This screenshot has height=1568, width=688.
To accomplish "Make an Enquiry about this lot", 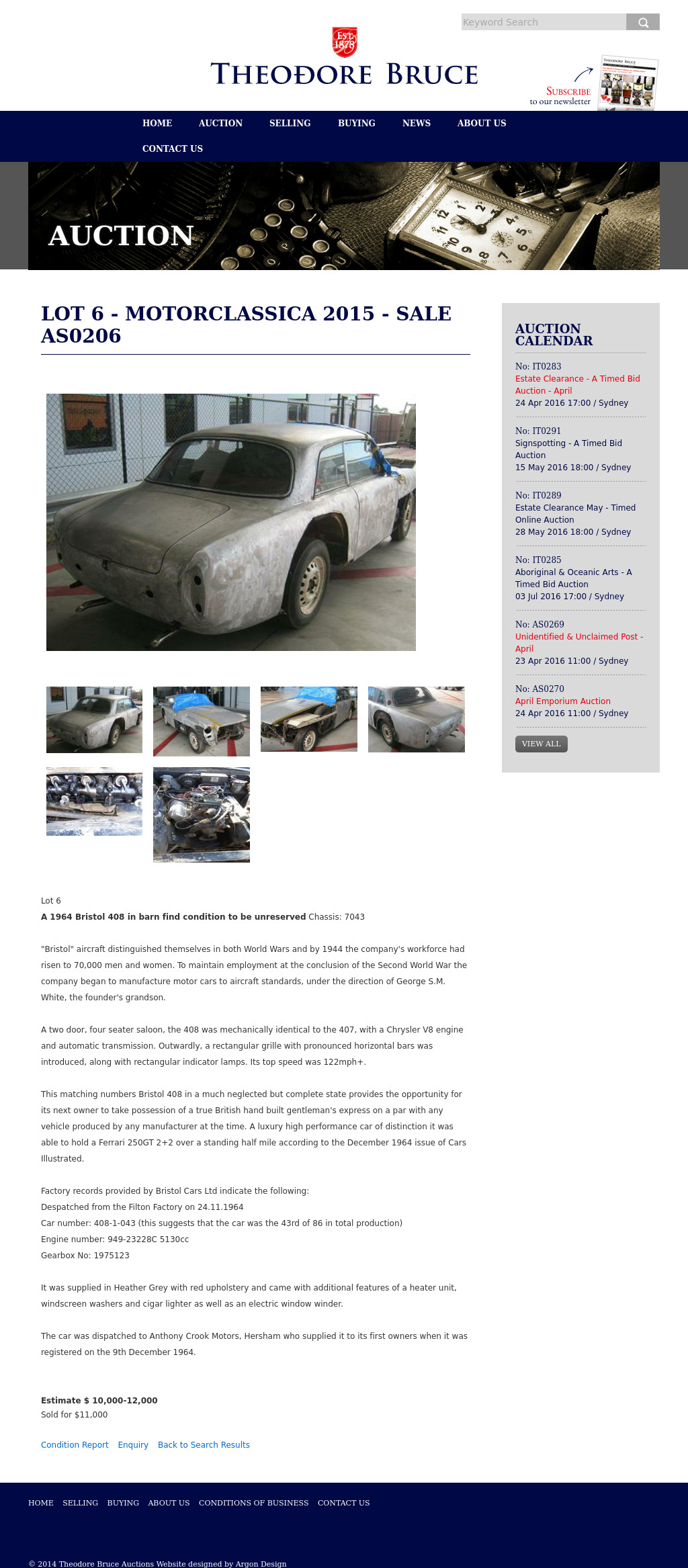I will coord(133,1444).
